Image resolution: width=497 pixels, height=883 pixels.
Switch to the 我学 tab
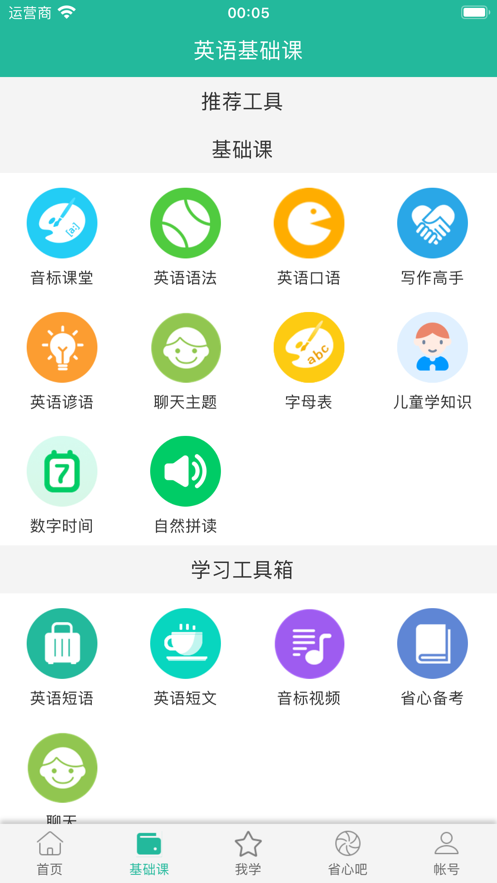248,853
